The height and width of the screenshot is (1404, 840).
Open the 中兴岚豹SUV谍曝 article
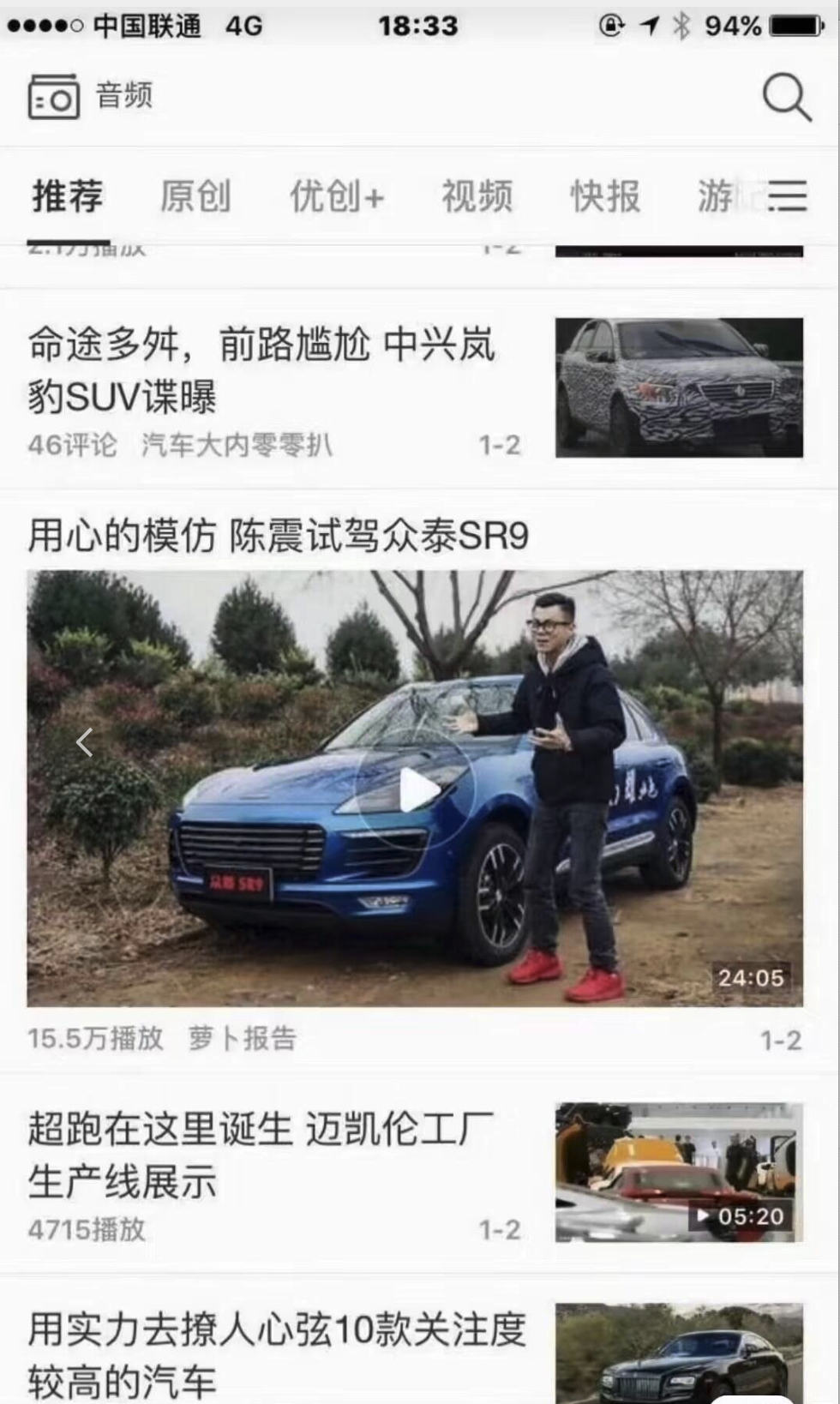pyautogui.click(x=261, y=370)
